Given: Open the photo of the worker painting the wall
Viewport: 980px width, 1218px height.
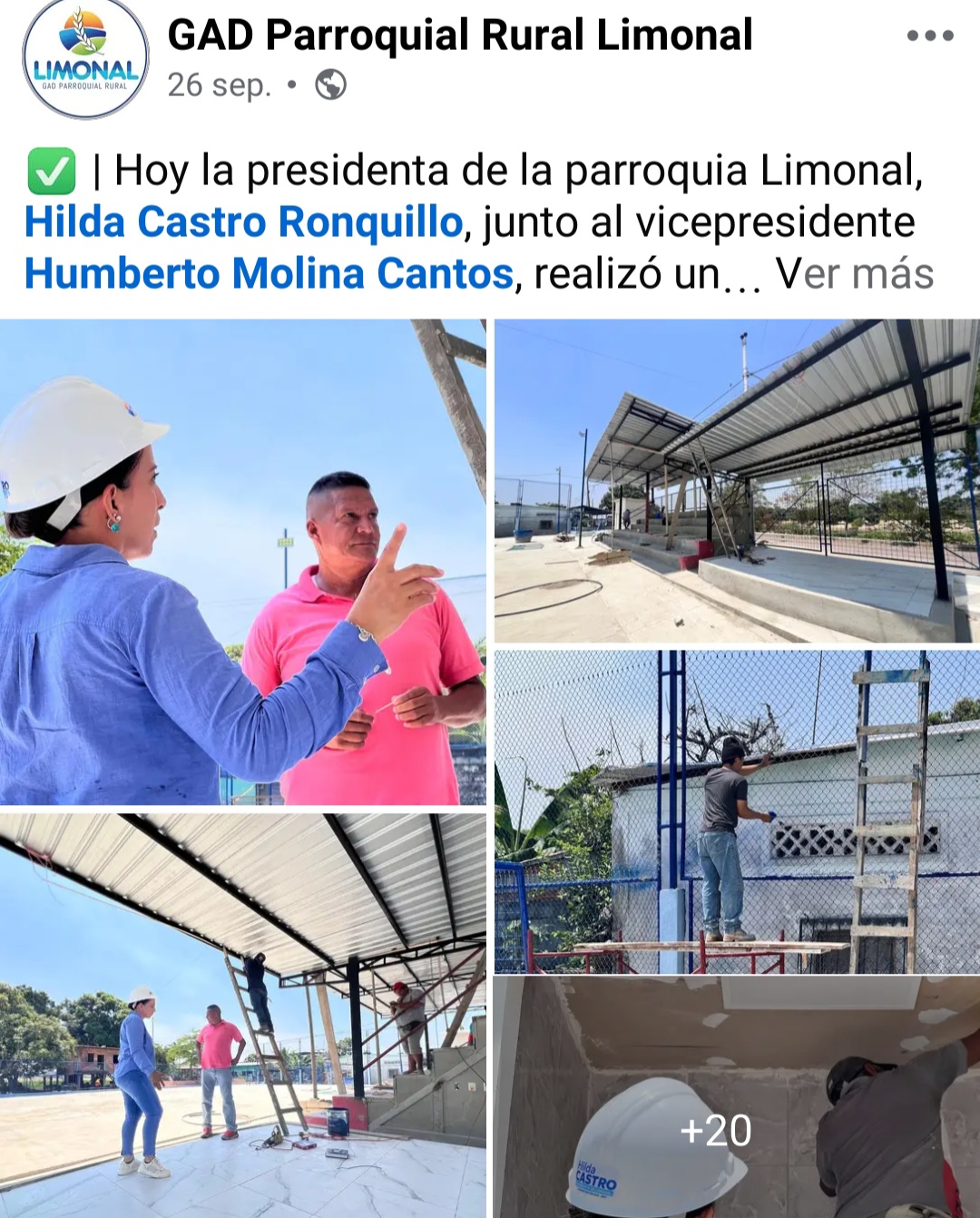Looking at the screenshot, I should point(736,811).
